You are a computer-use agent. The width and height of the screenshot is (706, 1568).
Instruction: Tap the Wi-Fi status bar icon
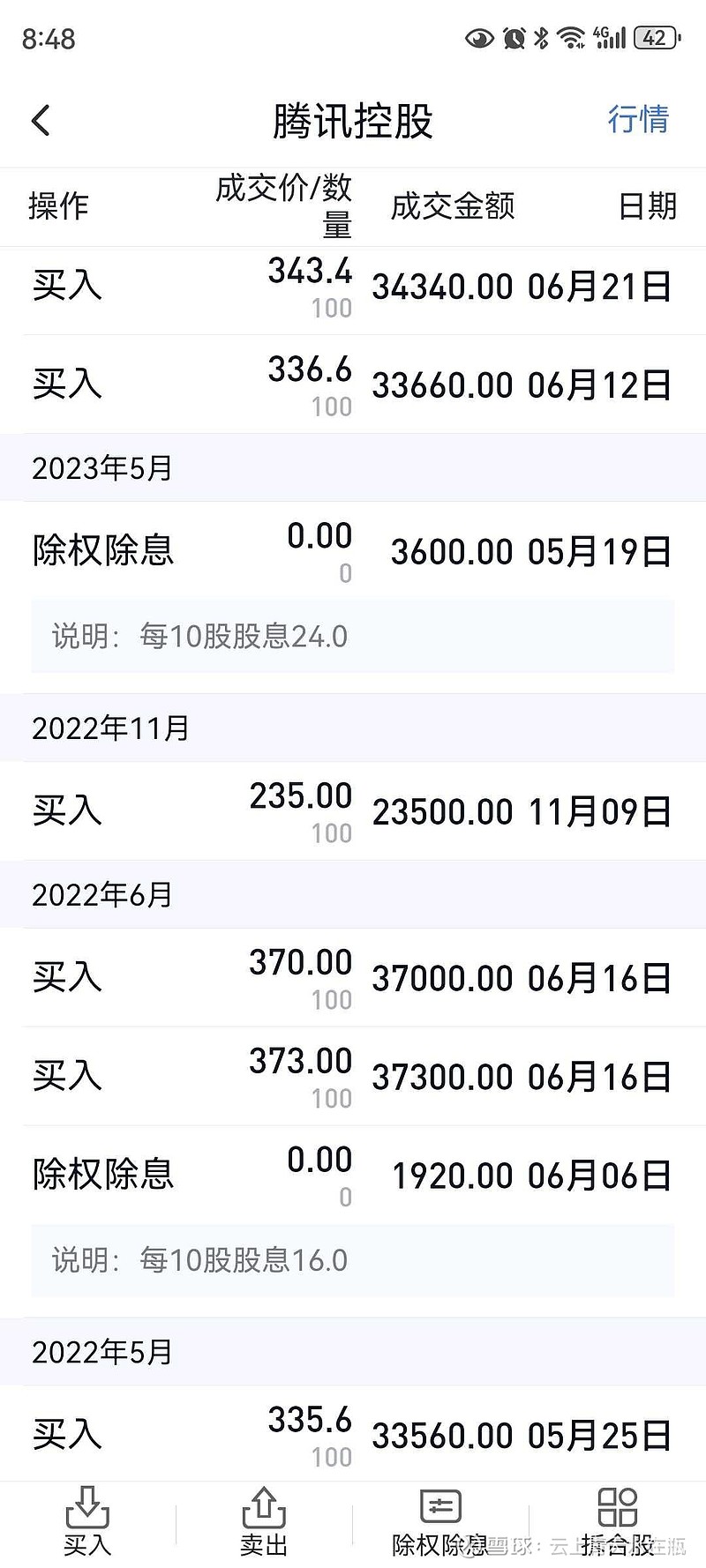[x=574, y=37]
